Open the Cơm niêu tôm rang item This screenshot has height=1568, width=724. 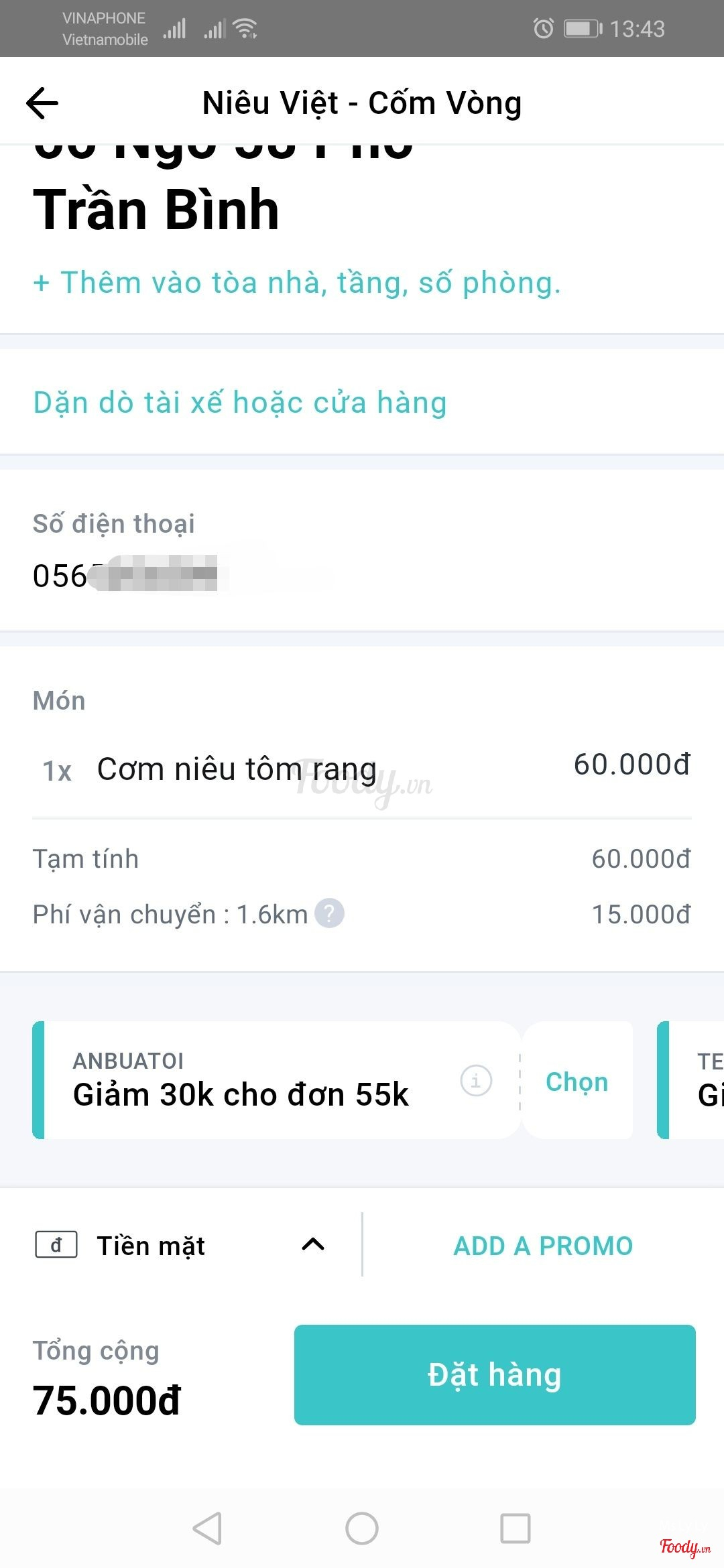(237, 769)
